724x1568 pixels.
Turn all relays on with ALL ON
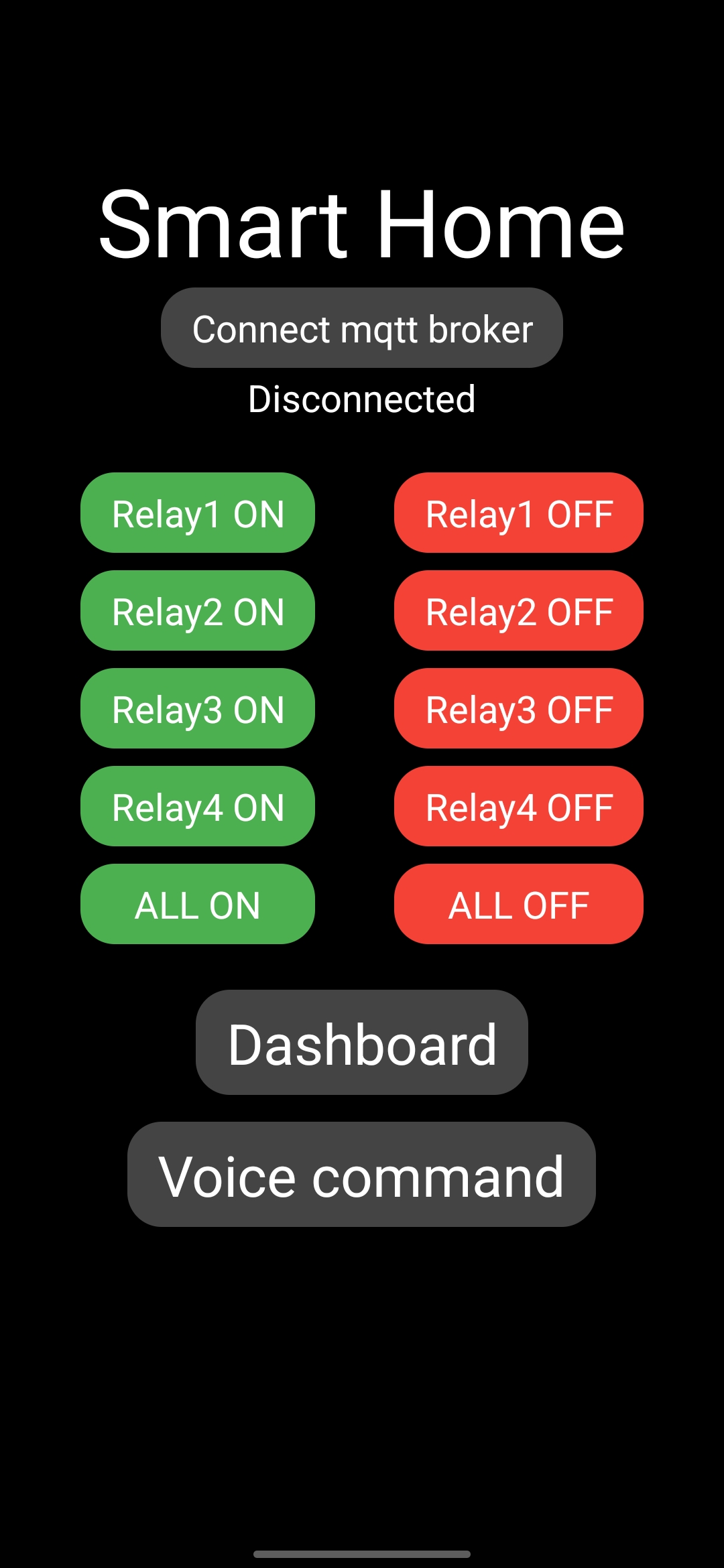(x=198, y=905)
